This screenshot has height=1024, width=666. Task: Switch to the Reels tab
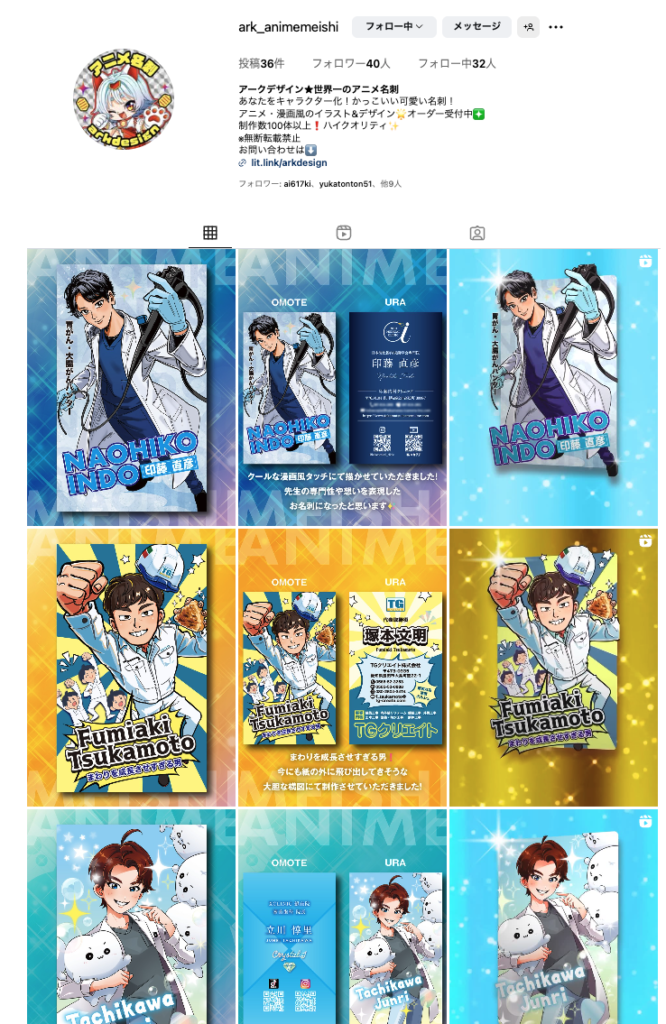[x=343, y=233]
